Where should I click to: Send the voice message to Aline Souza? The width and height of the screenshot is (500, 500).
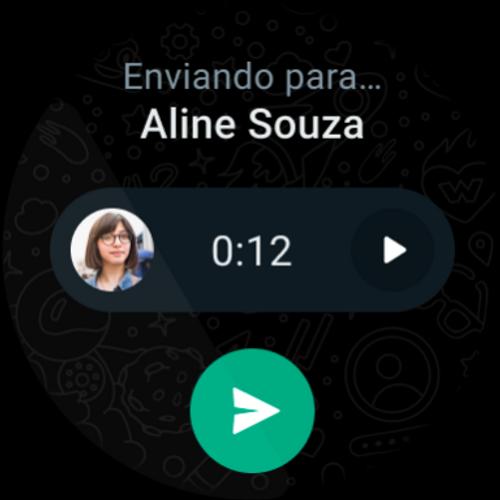[252, 411]
